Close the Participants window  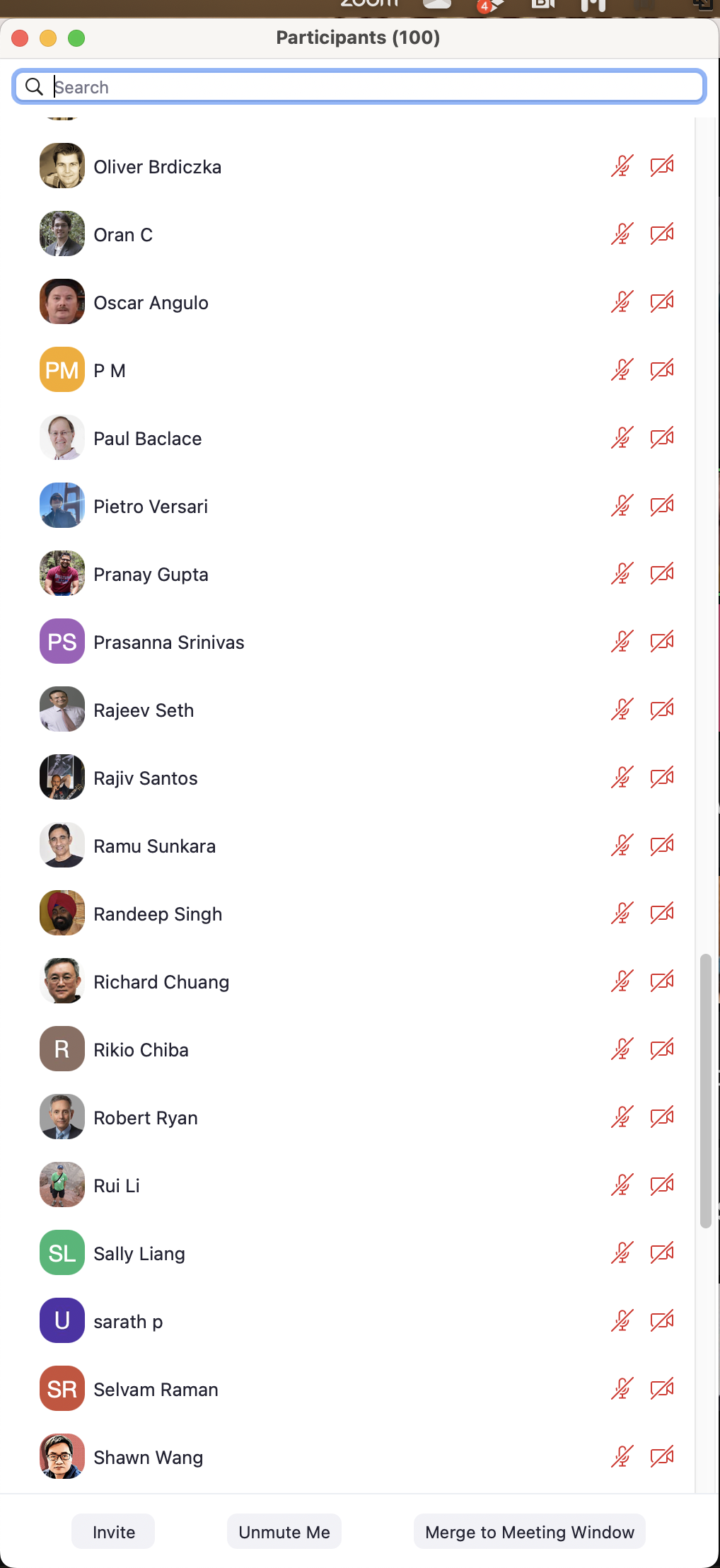[x=20, y=38]
